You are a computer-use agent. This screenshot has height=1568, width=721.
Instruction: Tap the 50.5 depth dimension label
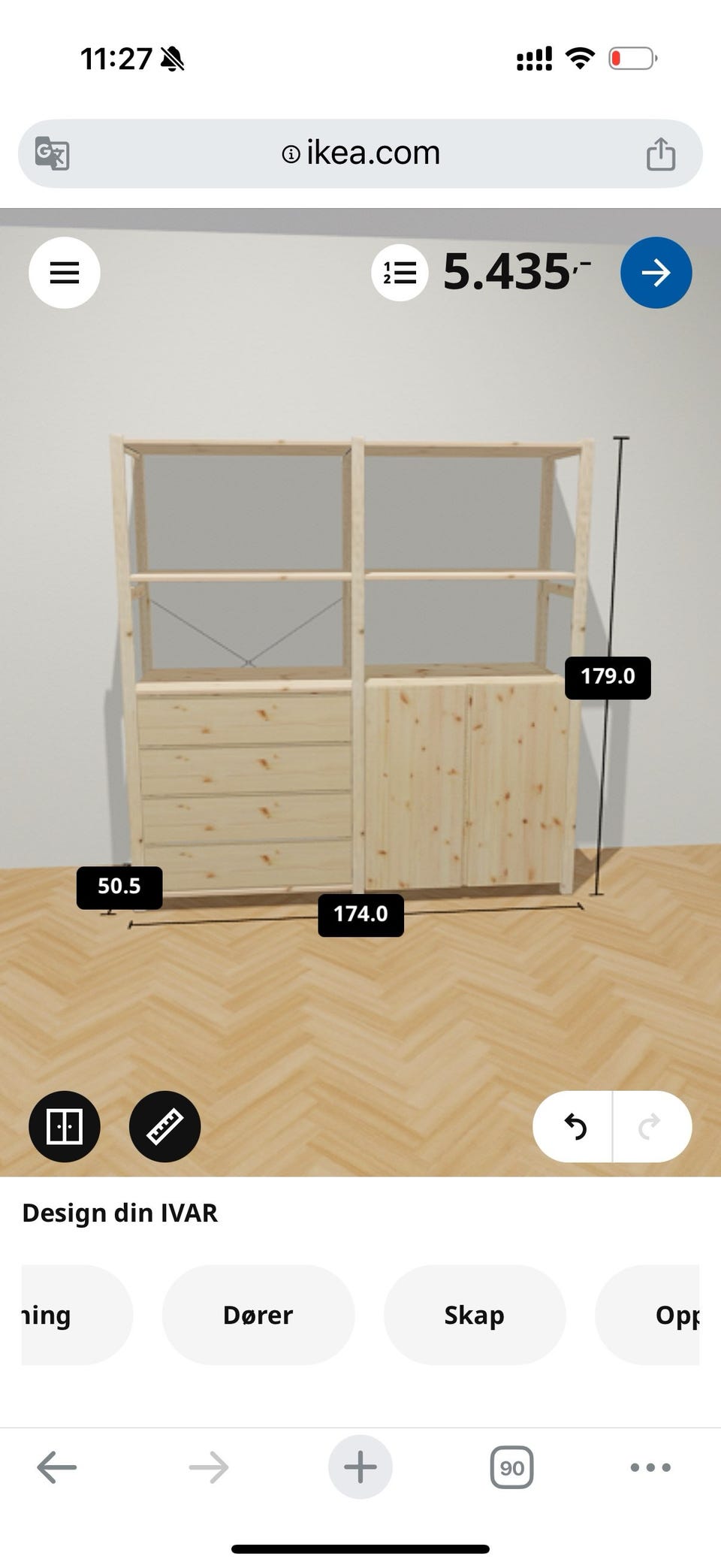120,887
